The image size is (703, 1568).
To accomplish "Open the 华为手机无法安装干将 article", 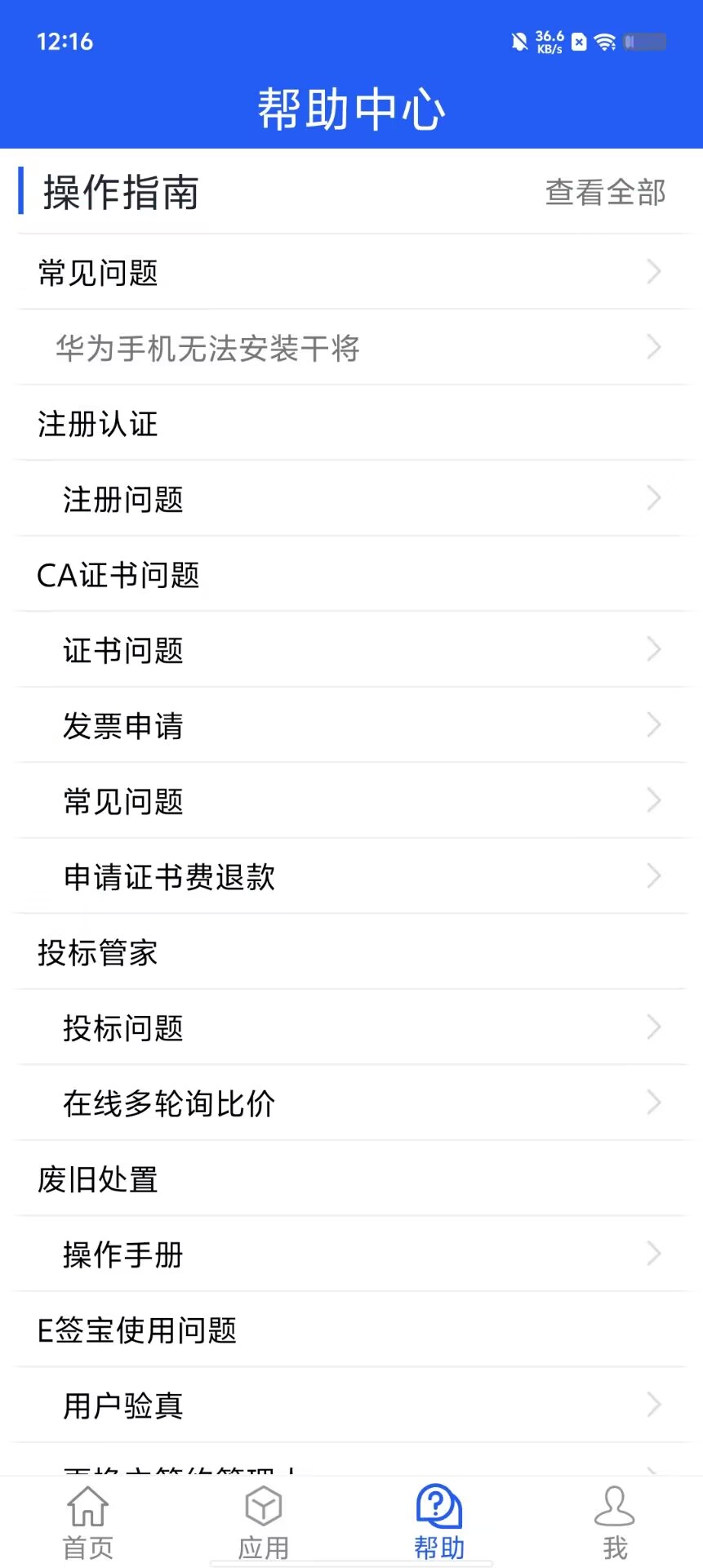I will [x=351, y=348].
